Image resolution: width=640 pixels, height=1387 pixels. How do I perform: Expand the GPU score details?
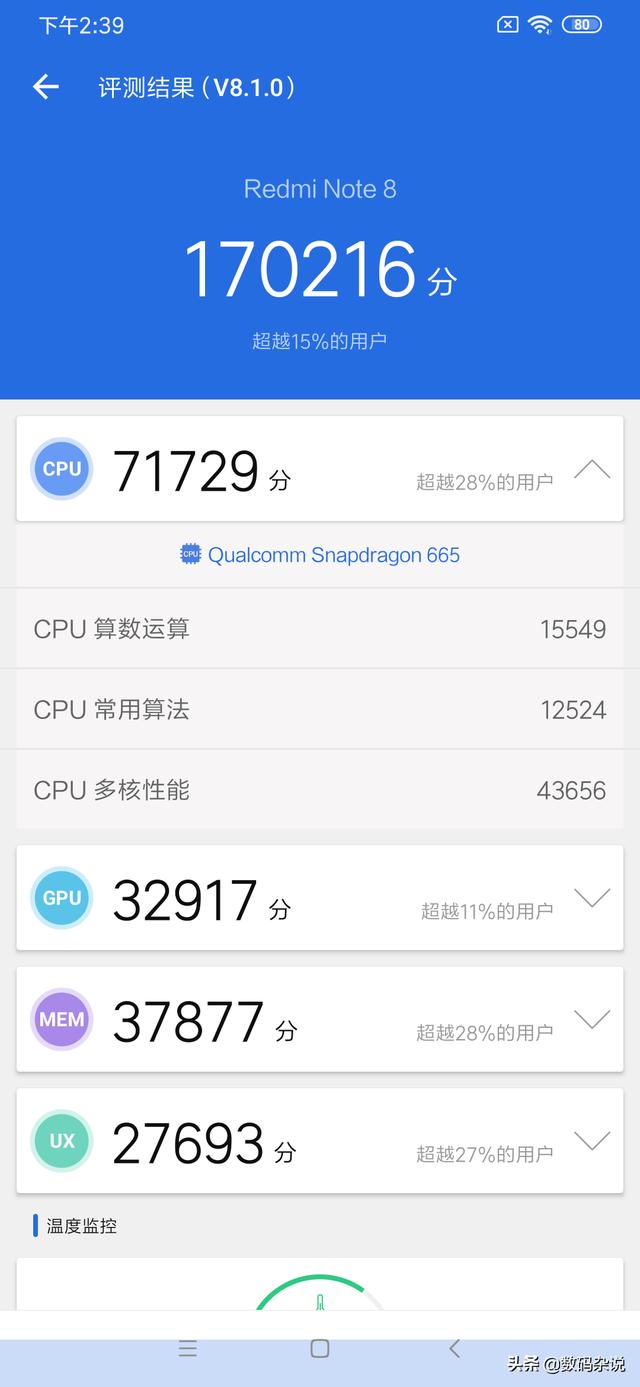pyautogui.click(x=592, y=898)
